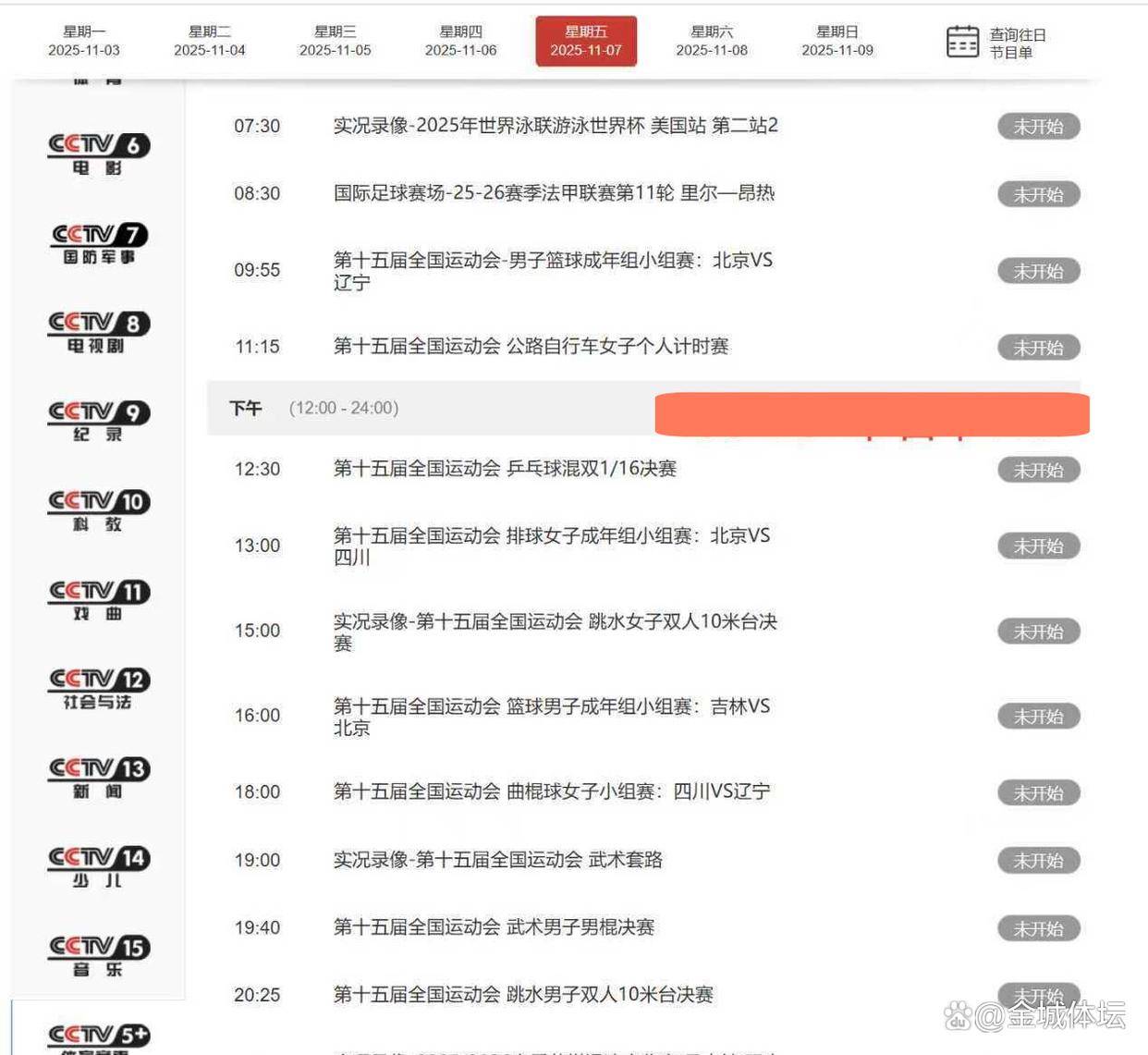Open the CCTV-11 opera channel

pos(98,599)
